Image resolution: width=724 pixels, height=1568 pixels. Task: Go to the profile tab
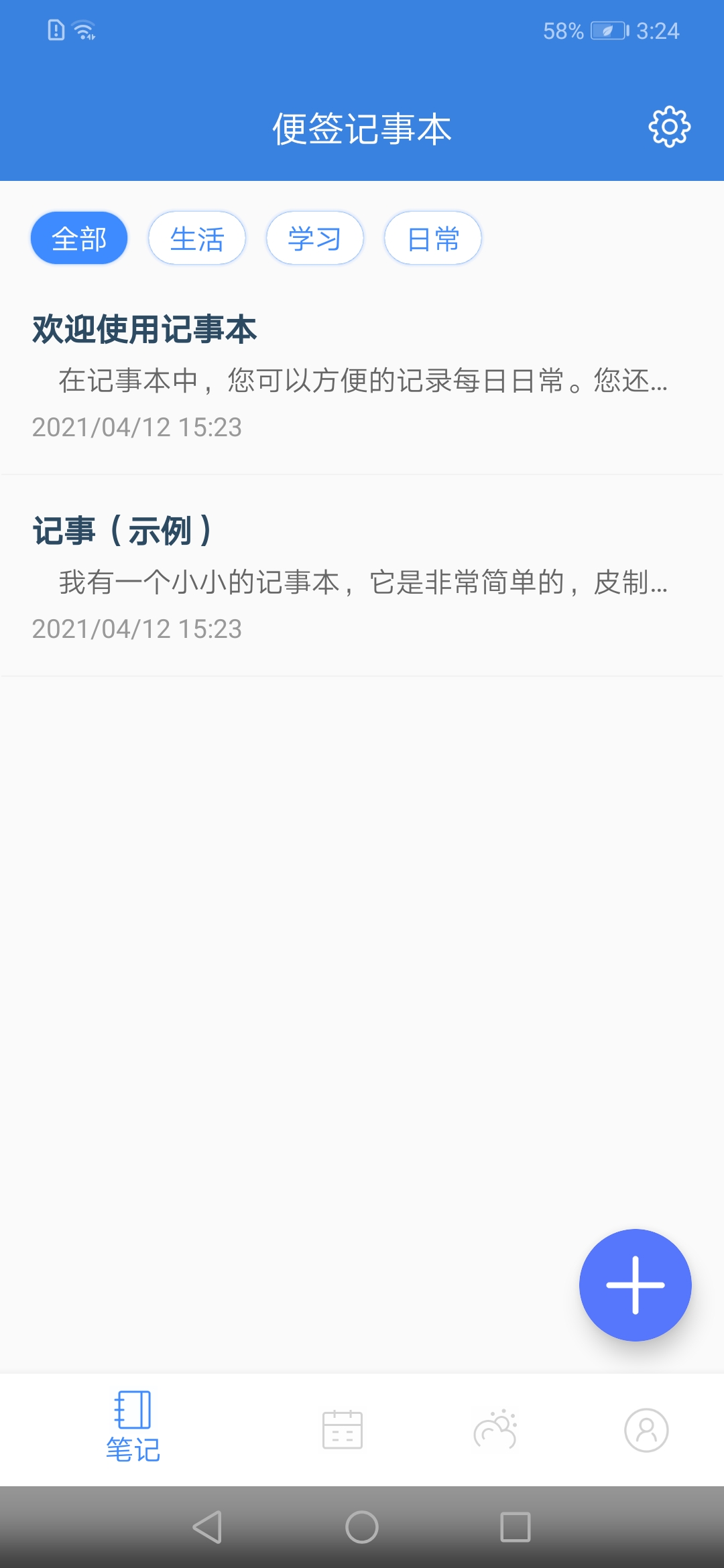tap(646, 1429)
